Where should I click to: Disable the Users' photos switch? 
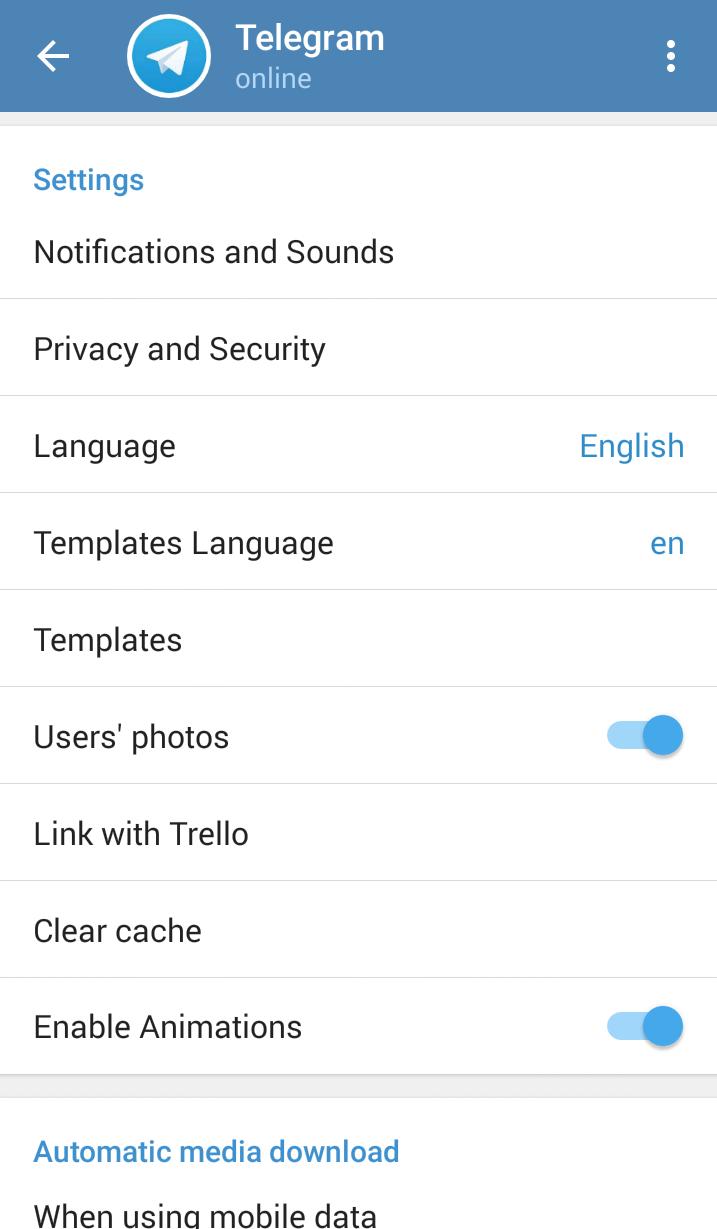645,737
